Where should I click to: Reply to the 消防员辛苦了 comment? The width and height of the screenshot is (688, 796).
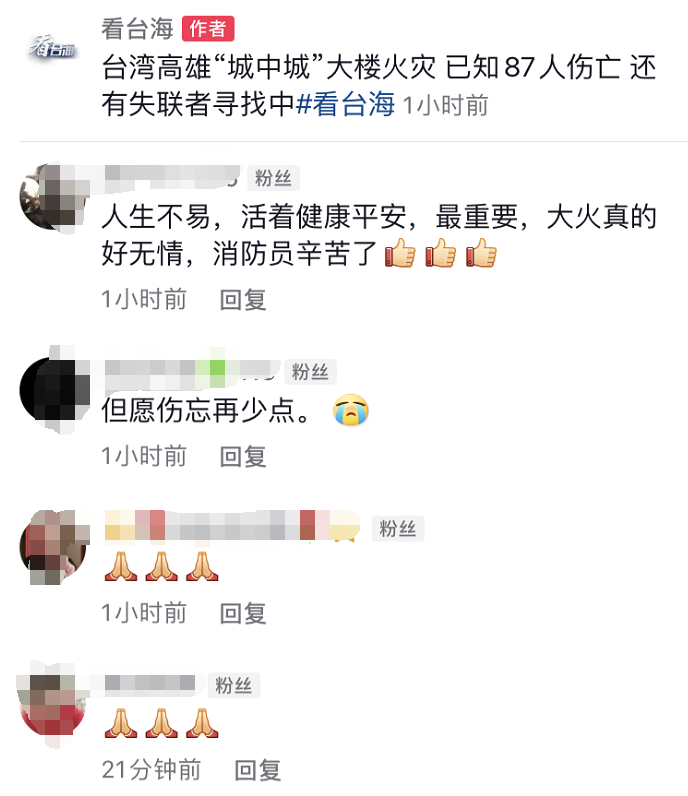tap(243, 298)
